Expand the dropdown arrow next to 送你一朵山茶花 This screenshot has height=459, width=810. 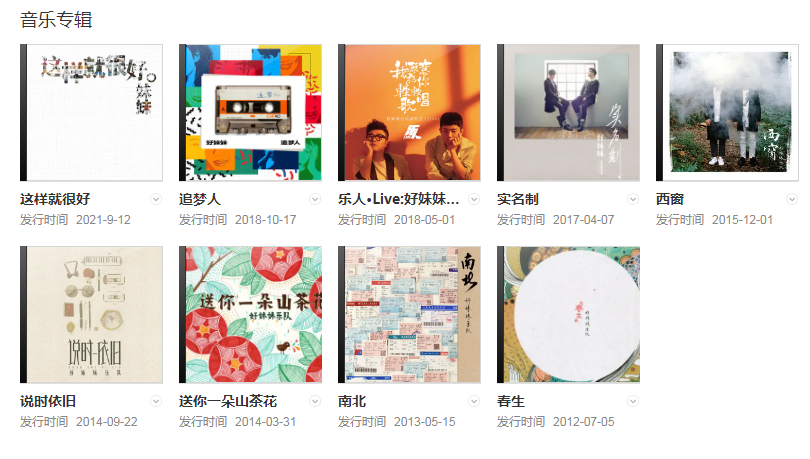point(315,401)
